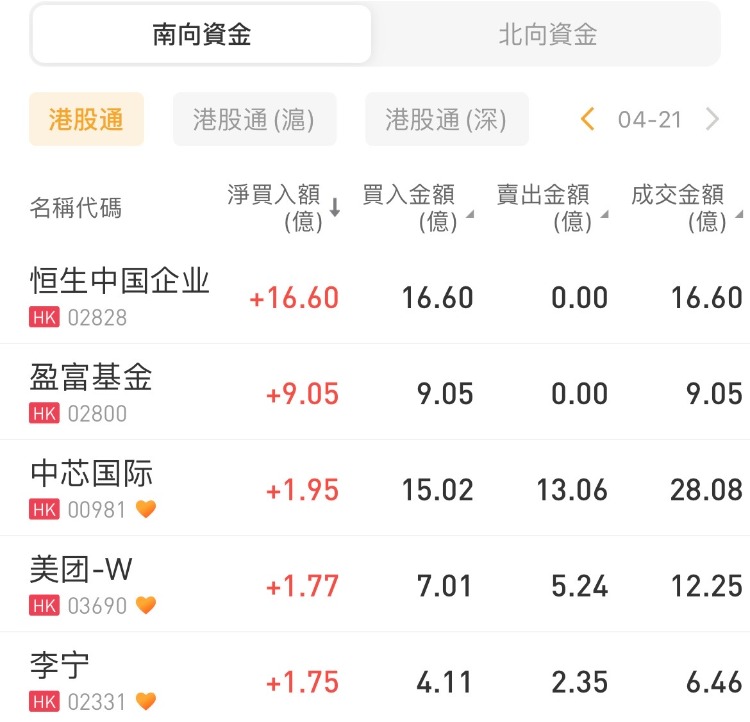Image resolution: width=750 pixels, height=722 pixels.
Task: Open 恒生中国企业 02828 stock details
Action: (x=120, y=296)
